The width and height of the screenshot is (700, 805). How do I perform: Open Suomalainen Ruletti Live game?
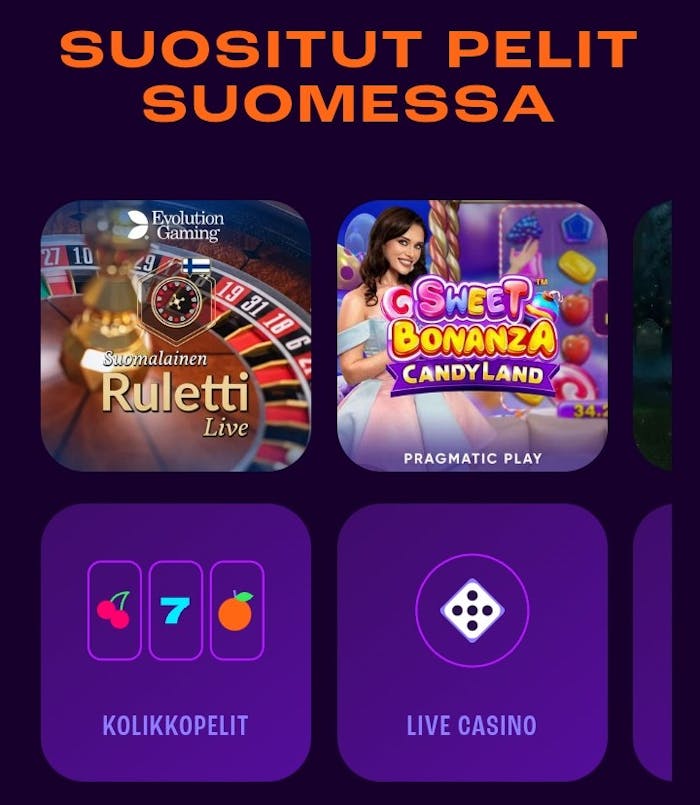[175, 335]
